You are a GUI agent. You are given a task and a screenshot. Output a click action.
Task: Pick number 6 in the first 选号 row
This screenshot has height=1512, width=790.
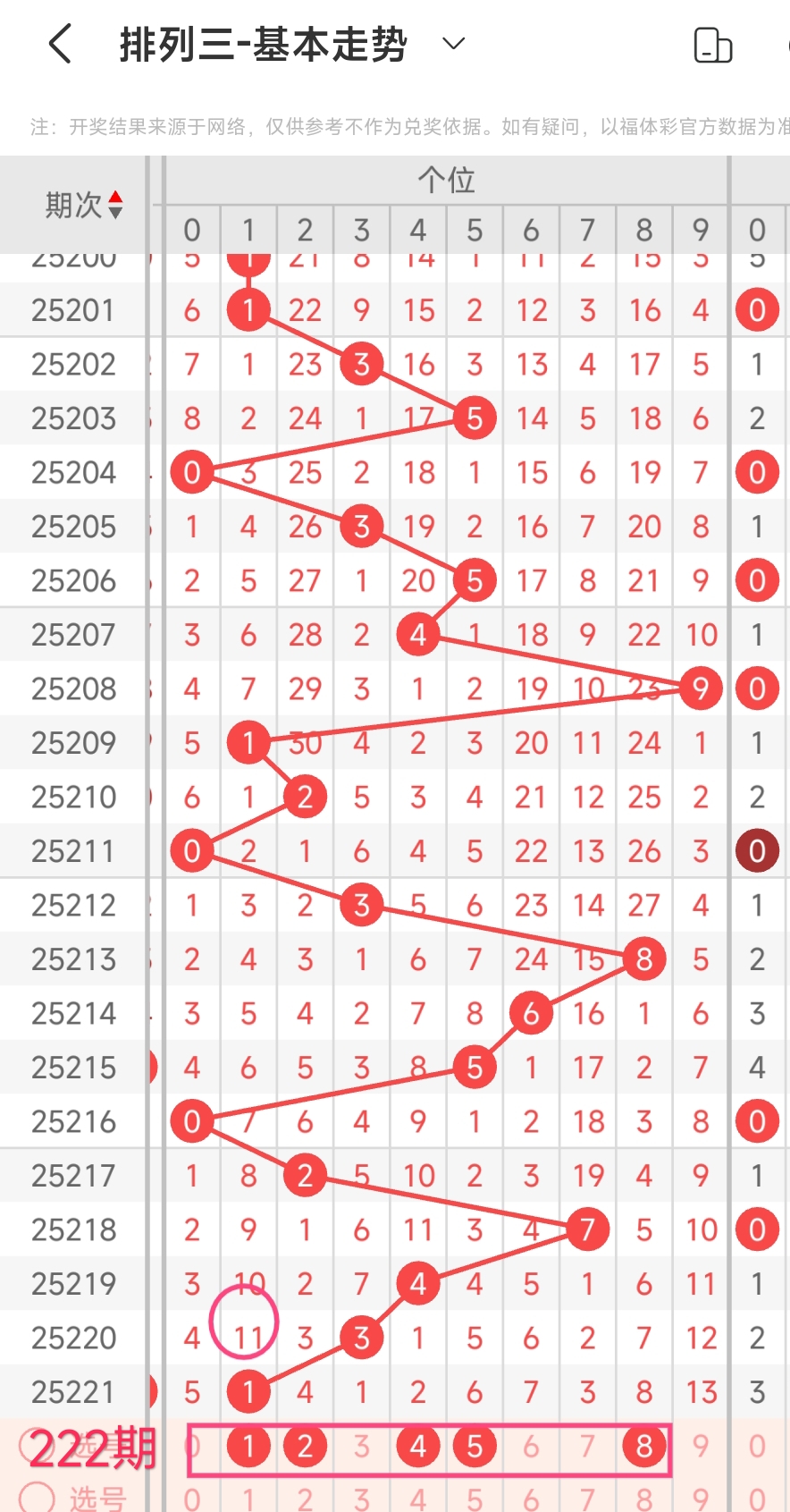pyautogui.click(x=531, y=1446)
